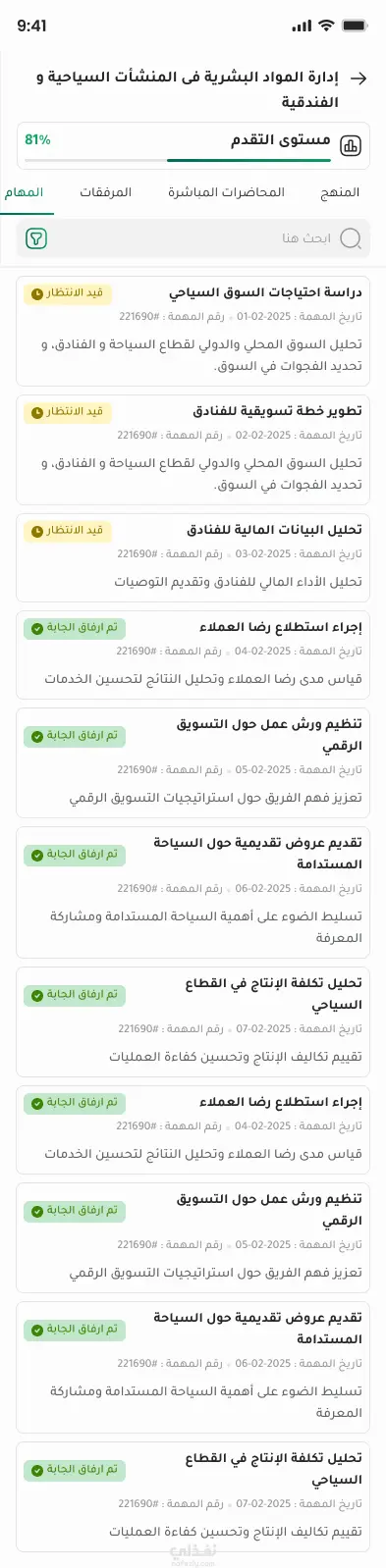Select the المهام tab
The height and width of the screenshot is (1568, 386).
[24, 192]
